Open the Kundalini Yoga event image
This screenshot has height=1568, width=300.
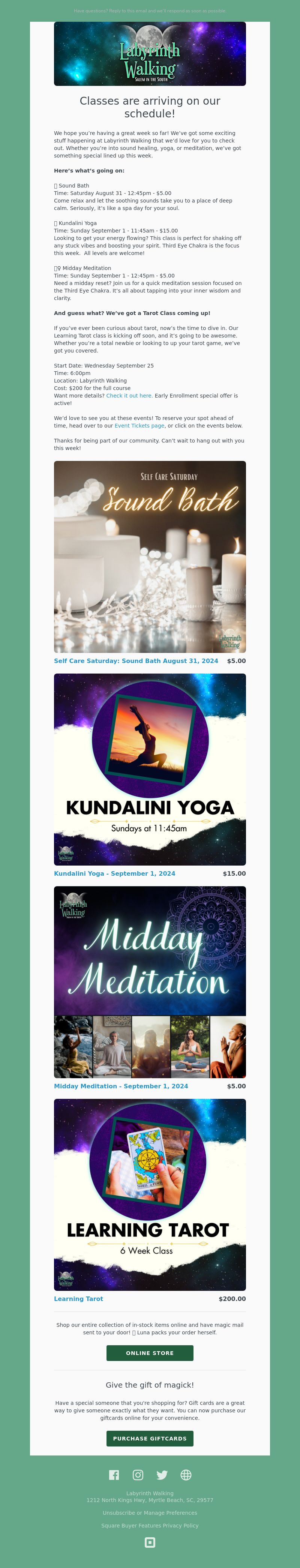[150, 769]
